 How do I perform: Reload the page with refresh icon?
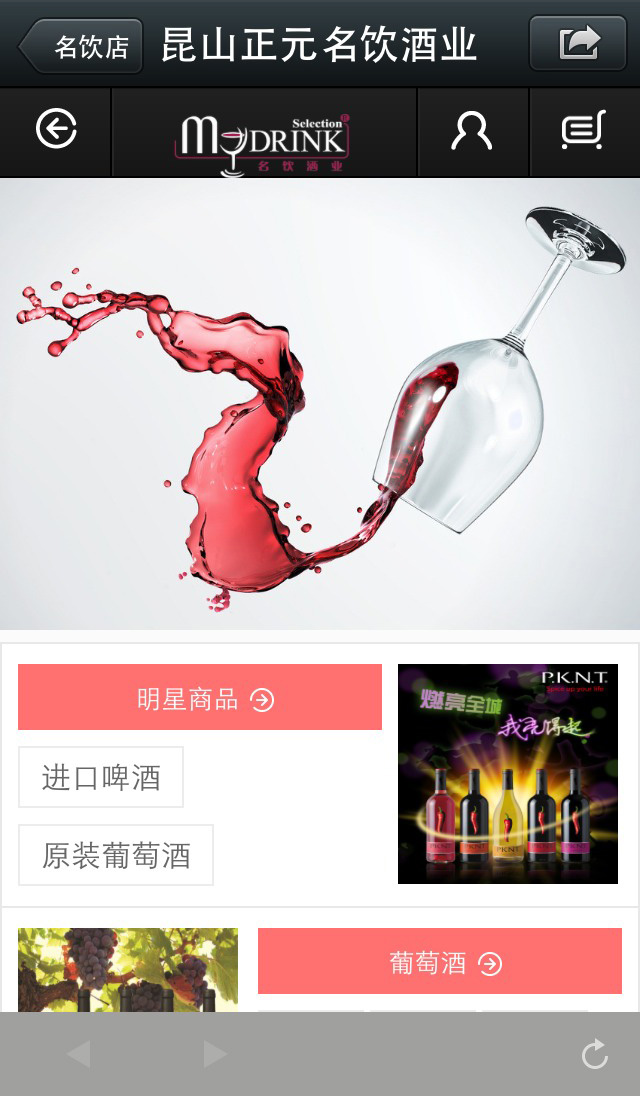(x=595, y=1054)
